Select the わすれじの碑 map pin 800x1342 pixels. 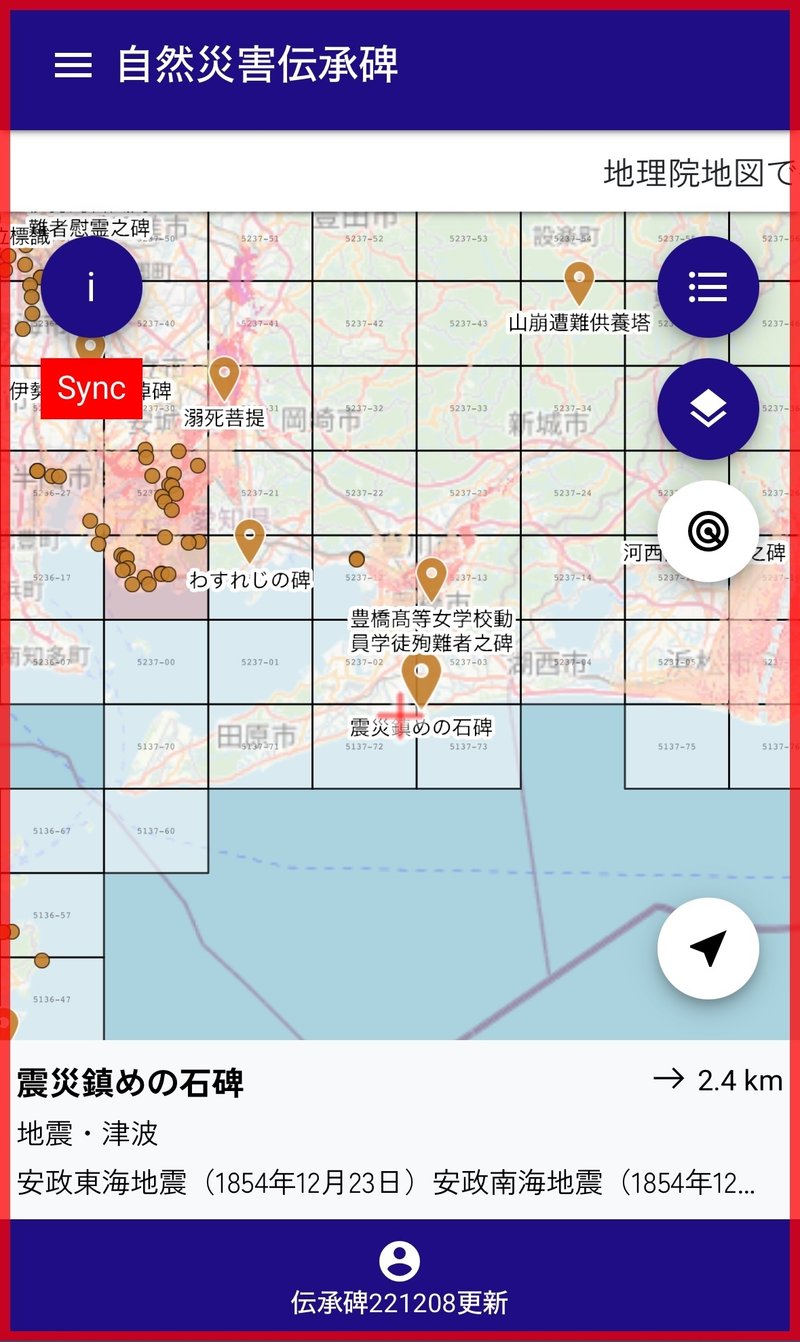249,539
